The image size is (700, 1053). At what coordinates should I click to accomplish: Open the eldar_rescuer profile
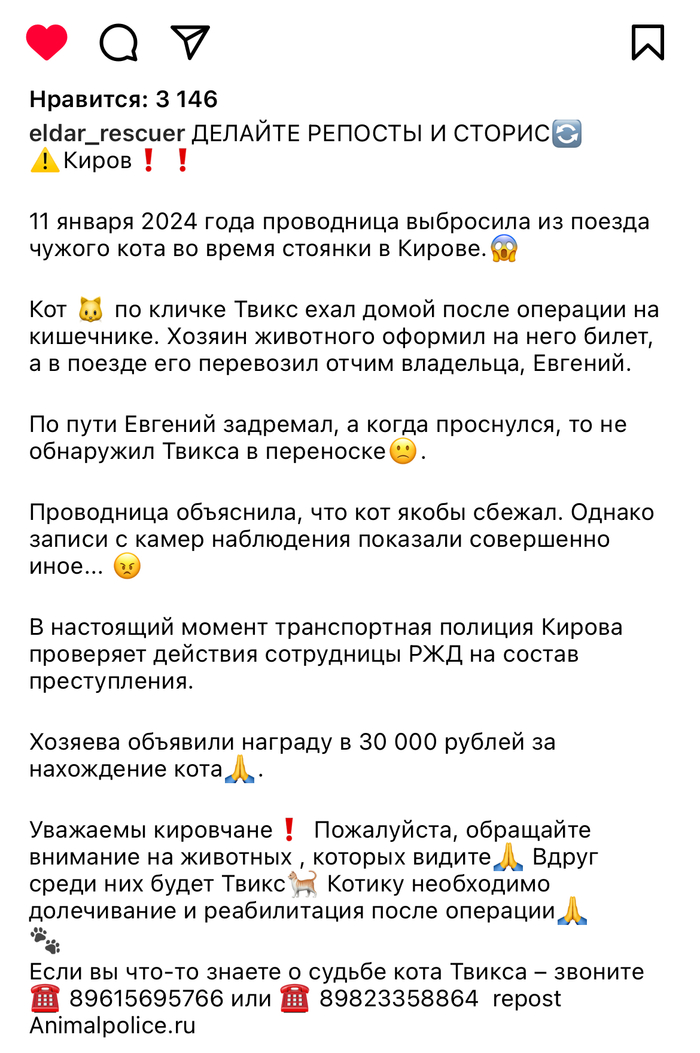click(x=107, y=133)
